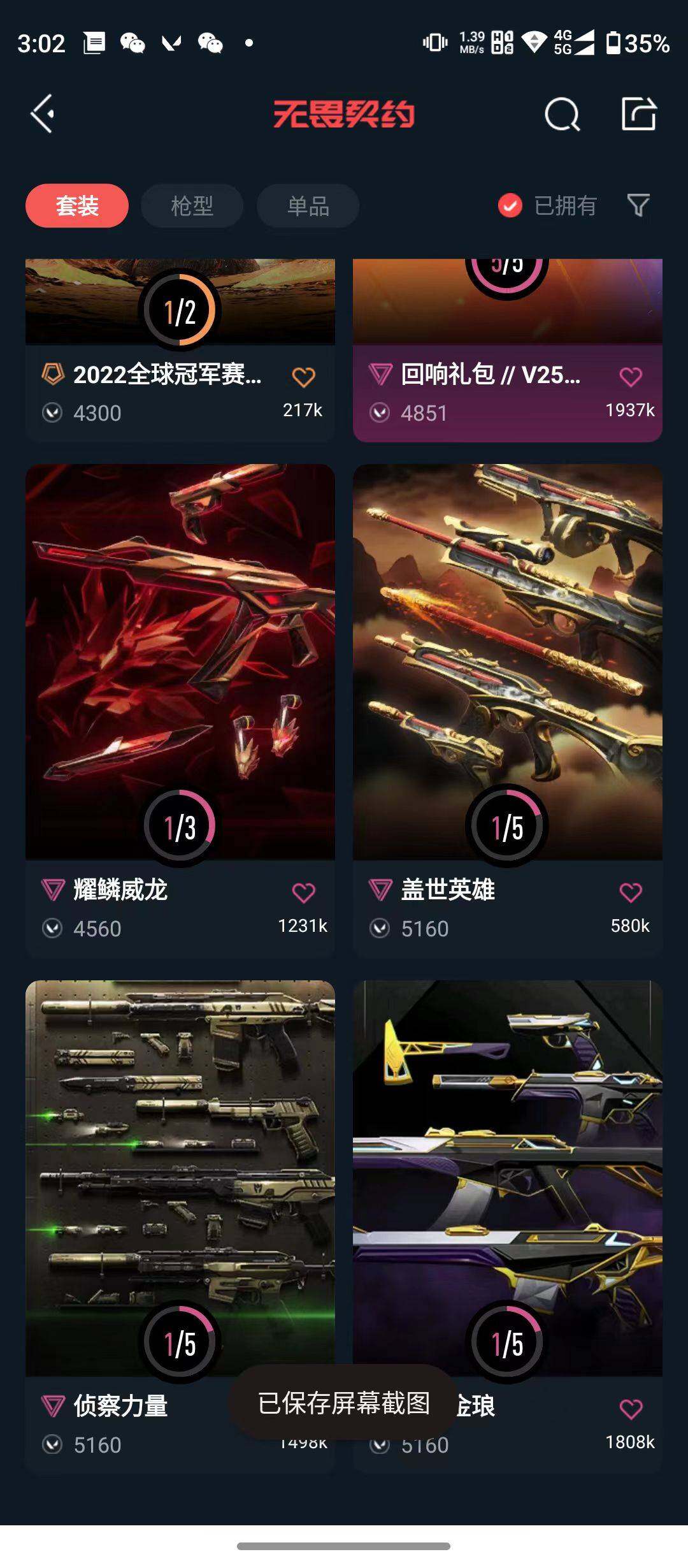
Task: Switch to the 枪型 tab
Action: tap(192, 206)
